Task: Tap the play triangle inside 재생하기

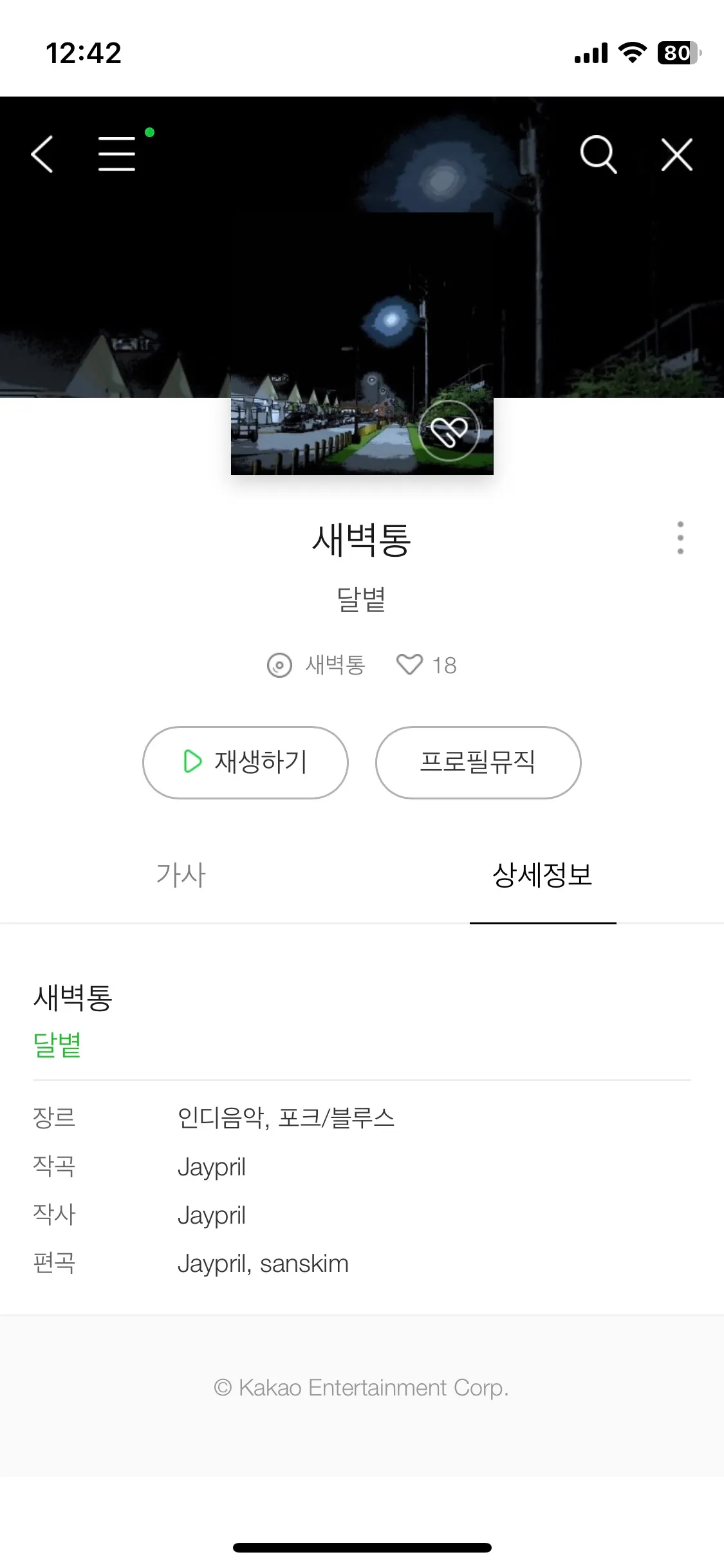Action: click(x=192, y=762)
